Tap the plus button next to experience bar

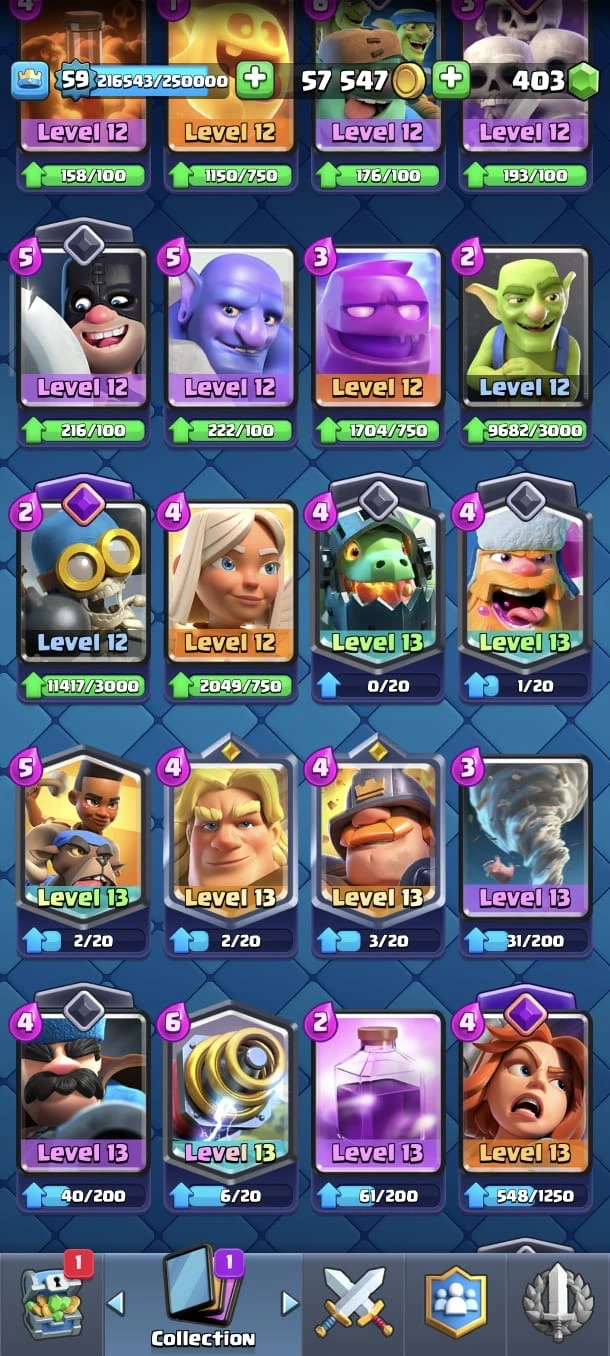pyautogui.click(x=255, y=80)
